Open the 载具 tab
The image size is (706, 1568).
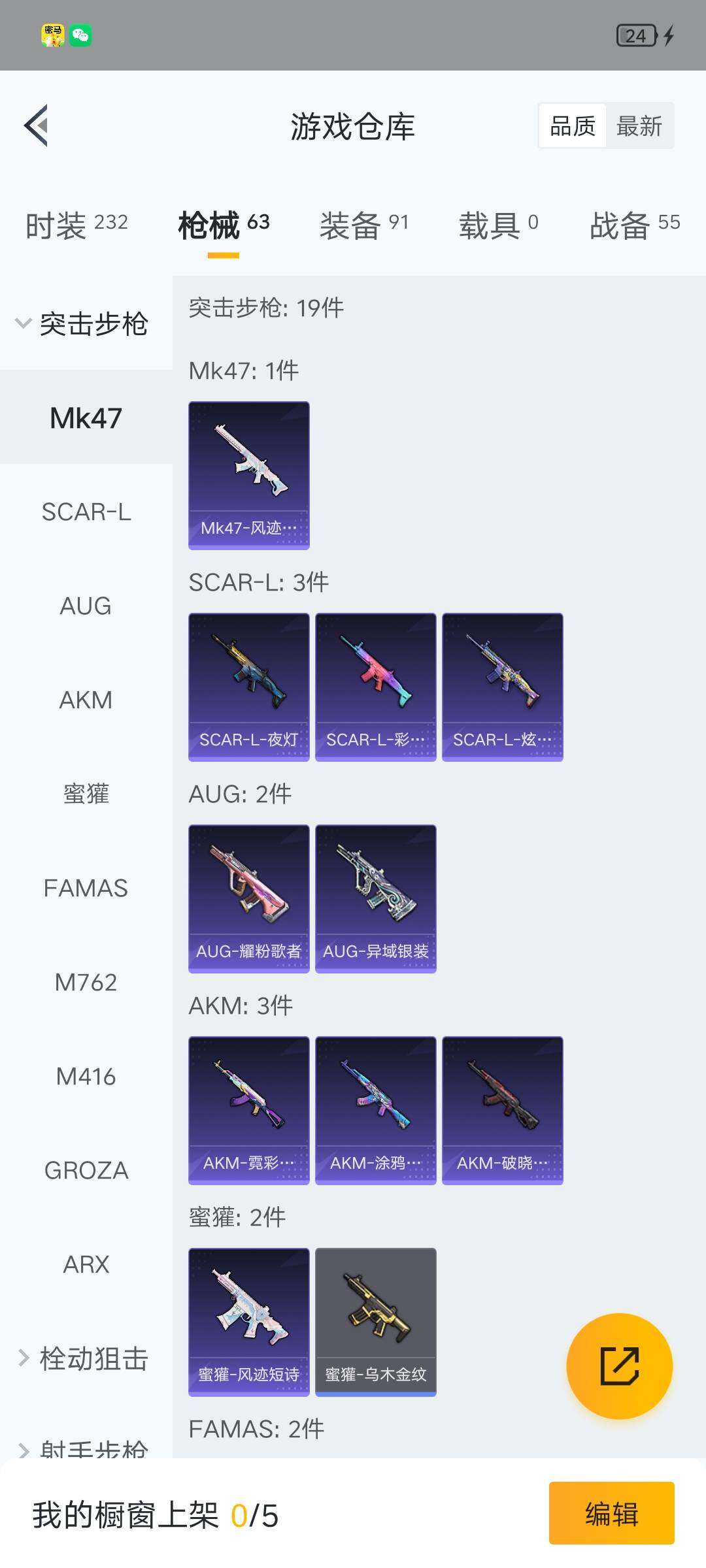pos(498,225)
